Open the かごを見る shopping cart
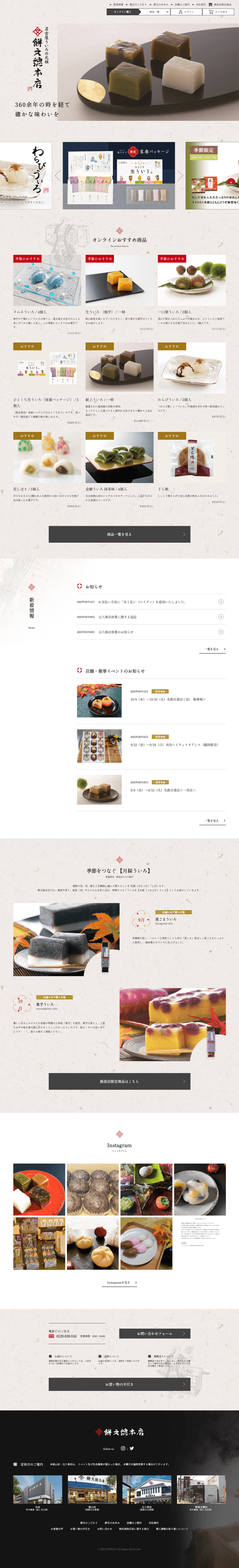239x1568 pixels. [218, 12]
